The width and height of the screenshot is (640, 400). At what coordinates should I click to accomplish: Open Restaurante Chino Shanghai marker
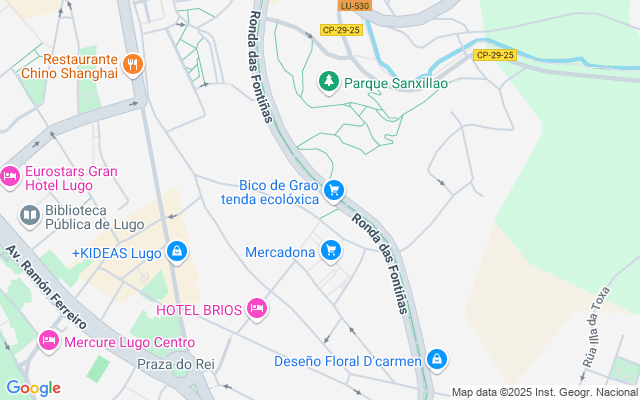pos(133,66)
